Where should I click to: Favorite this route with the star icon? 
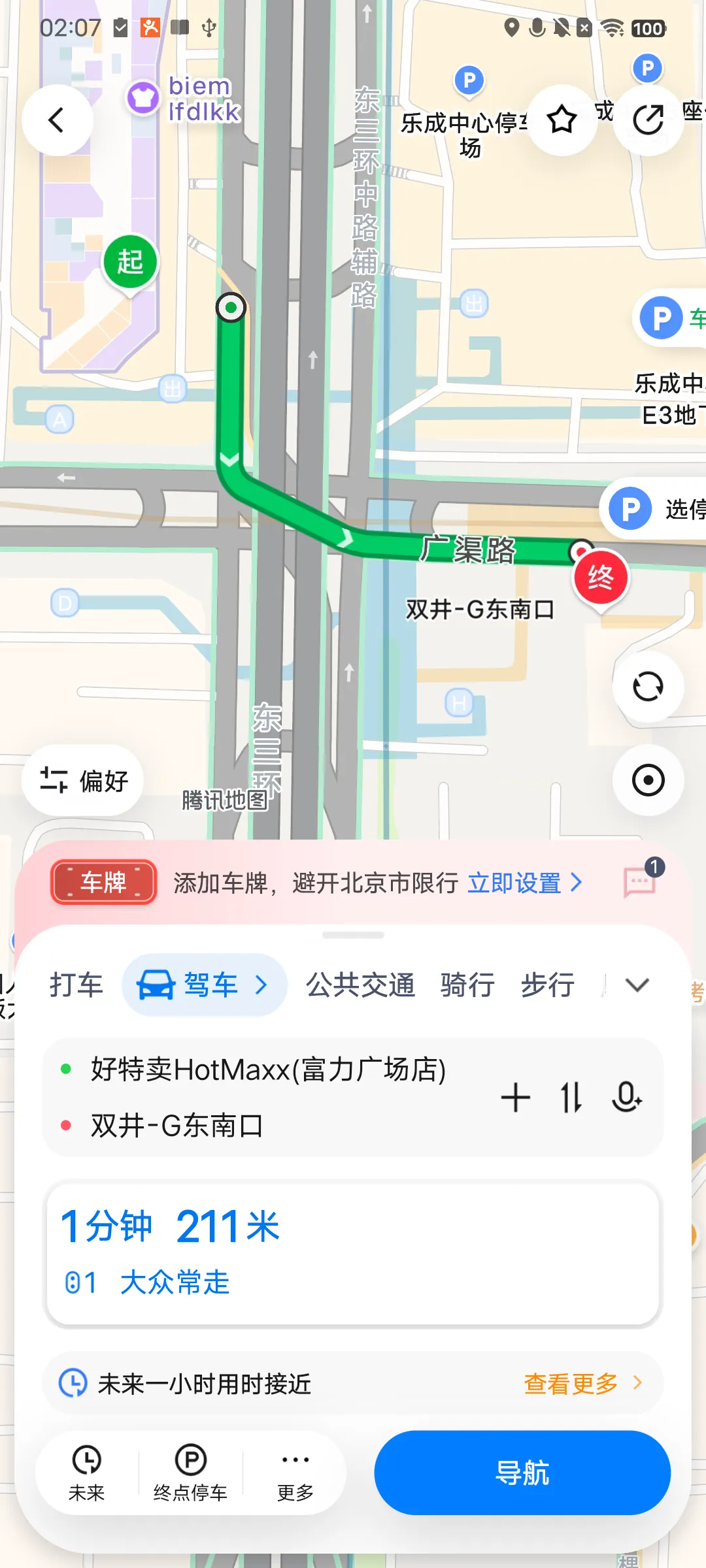562,120
